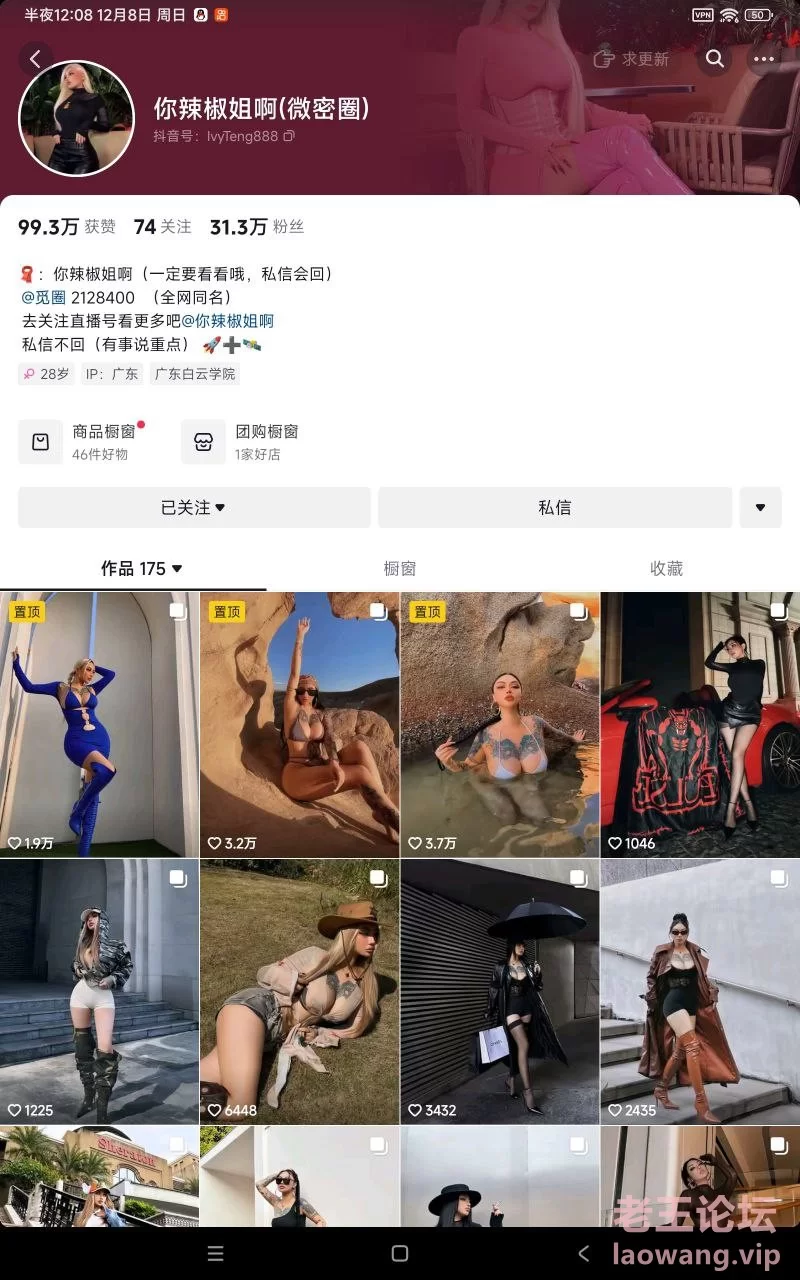The width and height of the screenshot is (800, 1280).
Task: Open the 作品 175 sorting dropdown
Action: tap(141, 568)
